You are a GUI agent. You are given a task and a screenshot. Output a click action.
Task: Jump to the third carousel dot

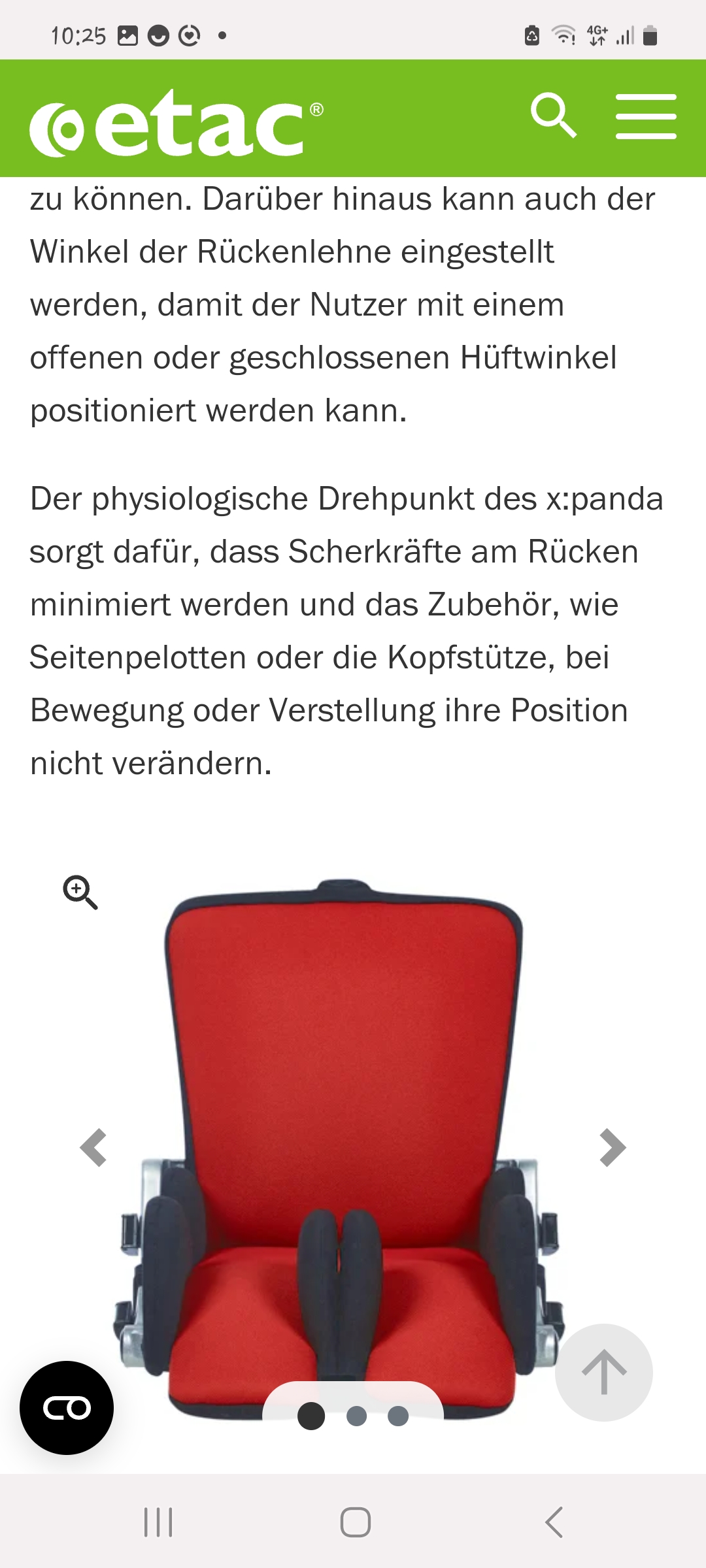click(x=398, y=1416)
